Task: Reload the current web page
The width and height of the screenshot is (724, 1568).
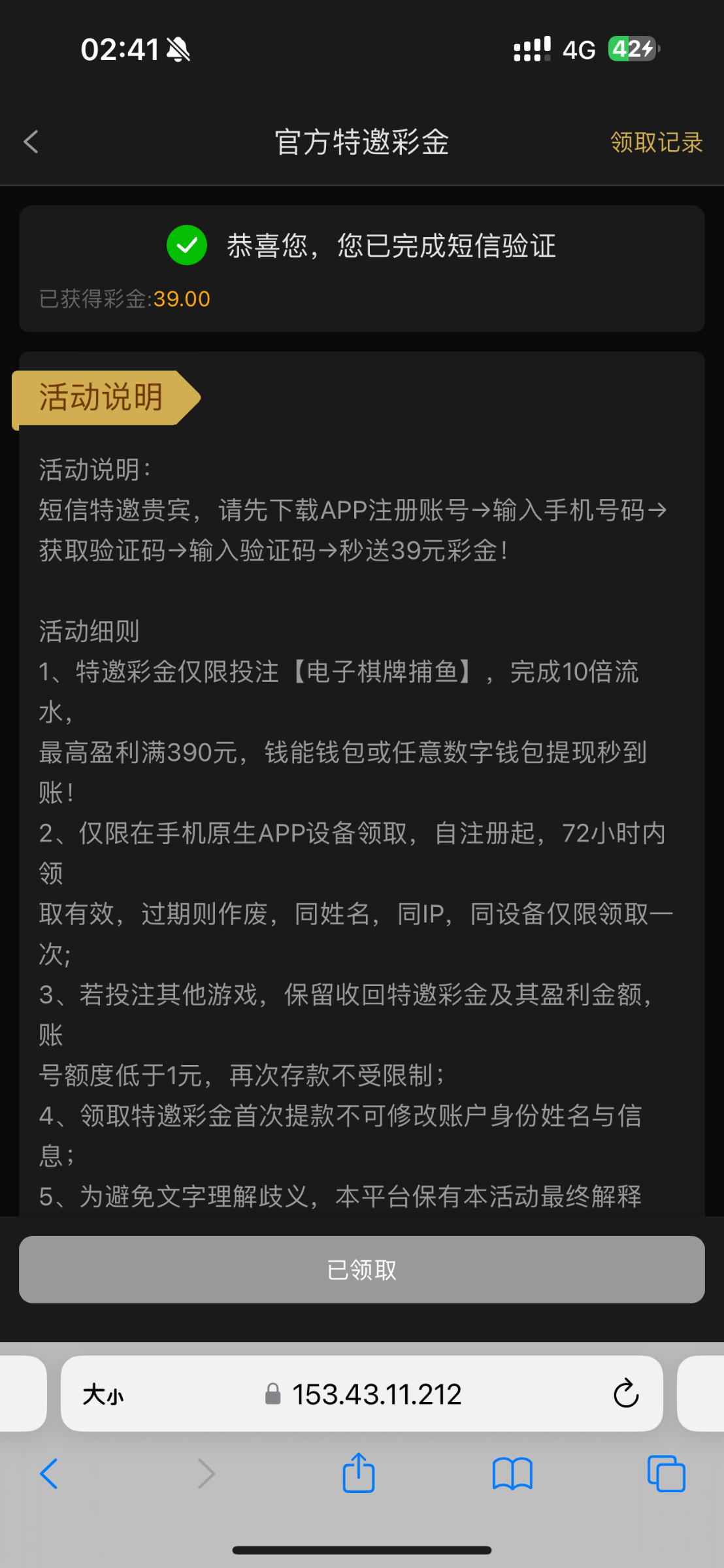Action: tap(625, 1394)
